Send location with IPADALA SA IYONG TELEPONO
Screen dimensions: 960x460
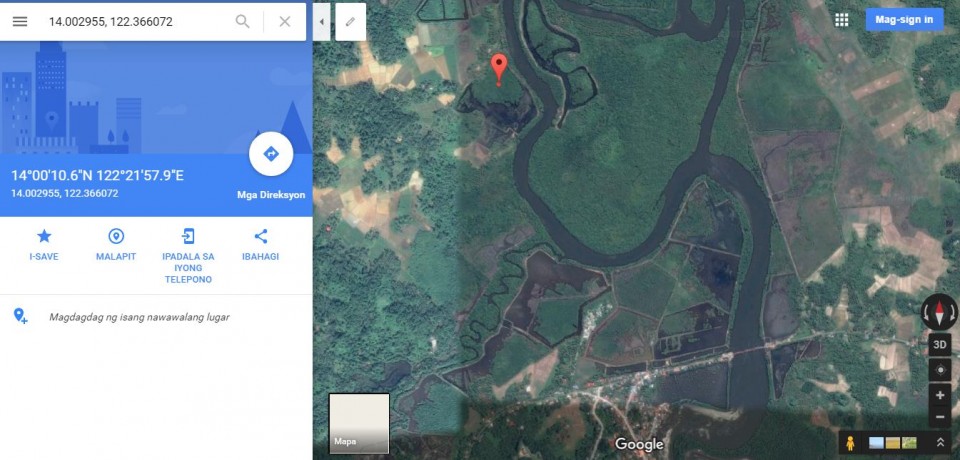coord(188,250)
